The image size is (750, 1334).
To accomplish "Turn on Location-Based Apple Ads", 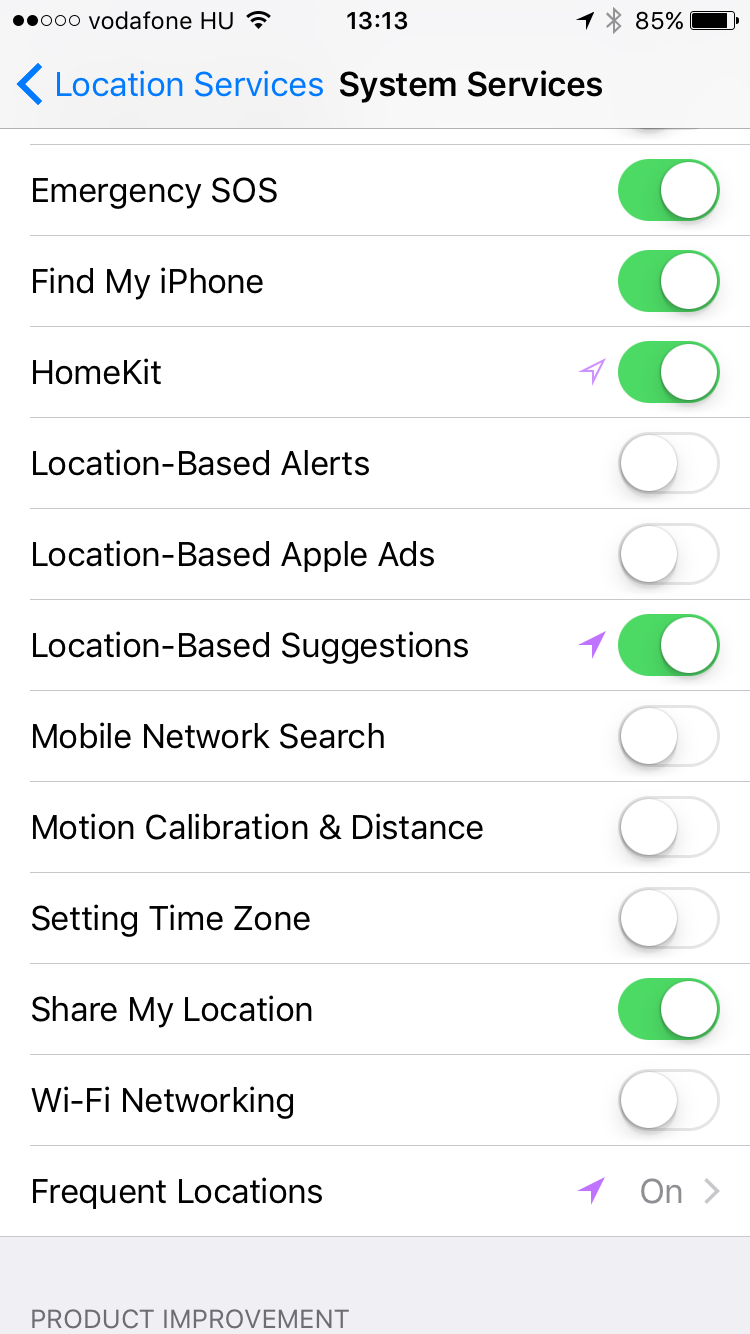I will pyautogui.click(x=669, y=554).
